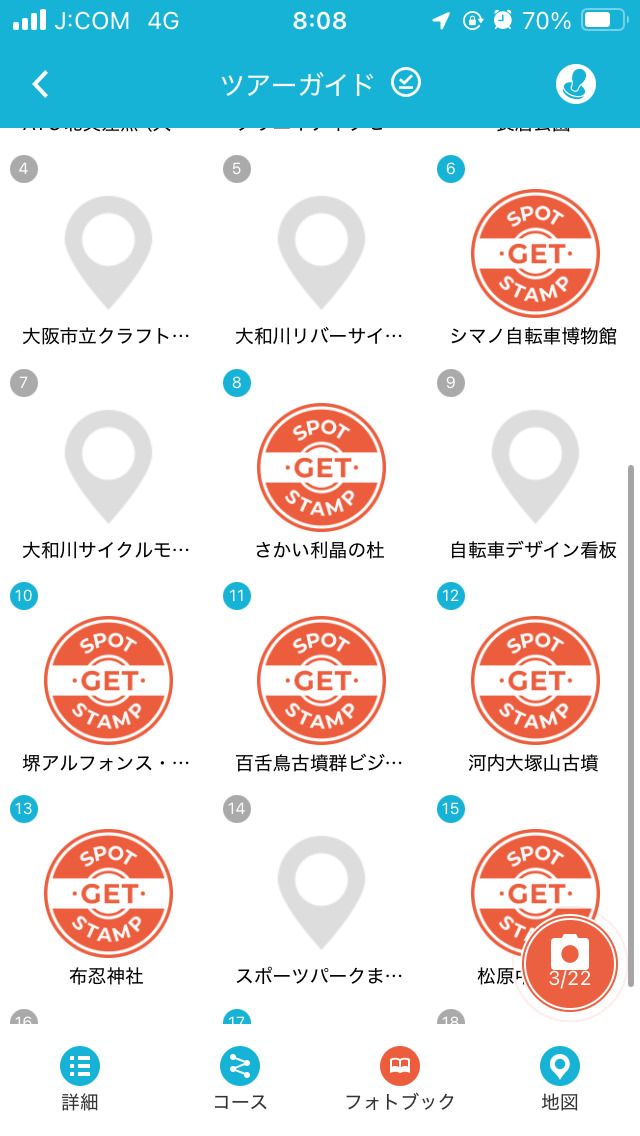View the 布忍神社 stamp spot
Viewport: 640px width, 1136px height.
pos(108,893)
